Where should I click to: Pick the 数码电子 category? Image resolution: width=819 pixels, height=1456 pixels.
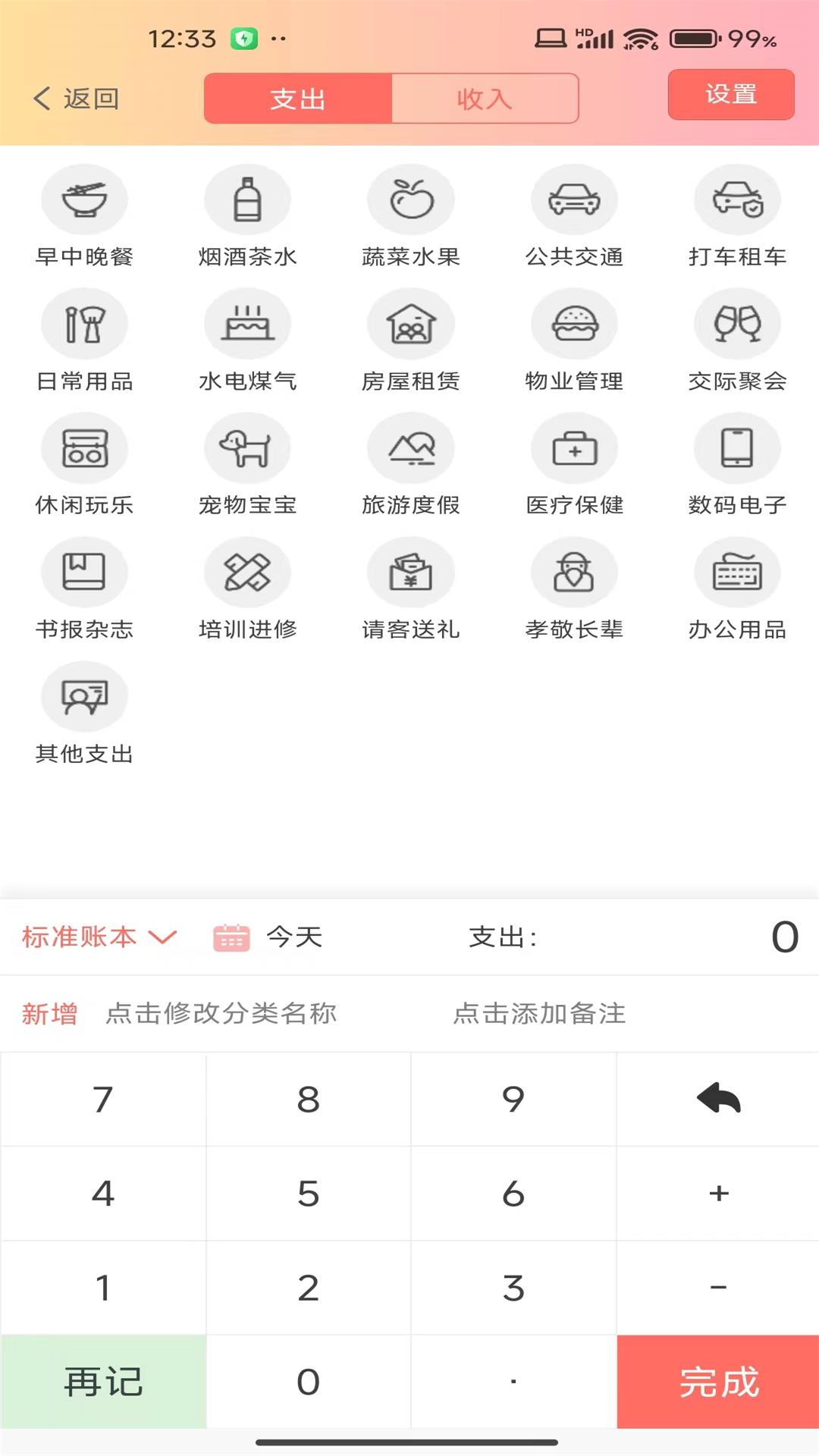click(x=737, y=465)
